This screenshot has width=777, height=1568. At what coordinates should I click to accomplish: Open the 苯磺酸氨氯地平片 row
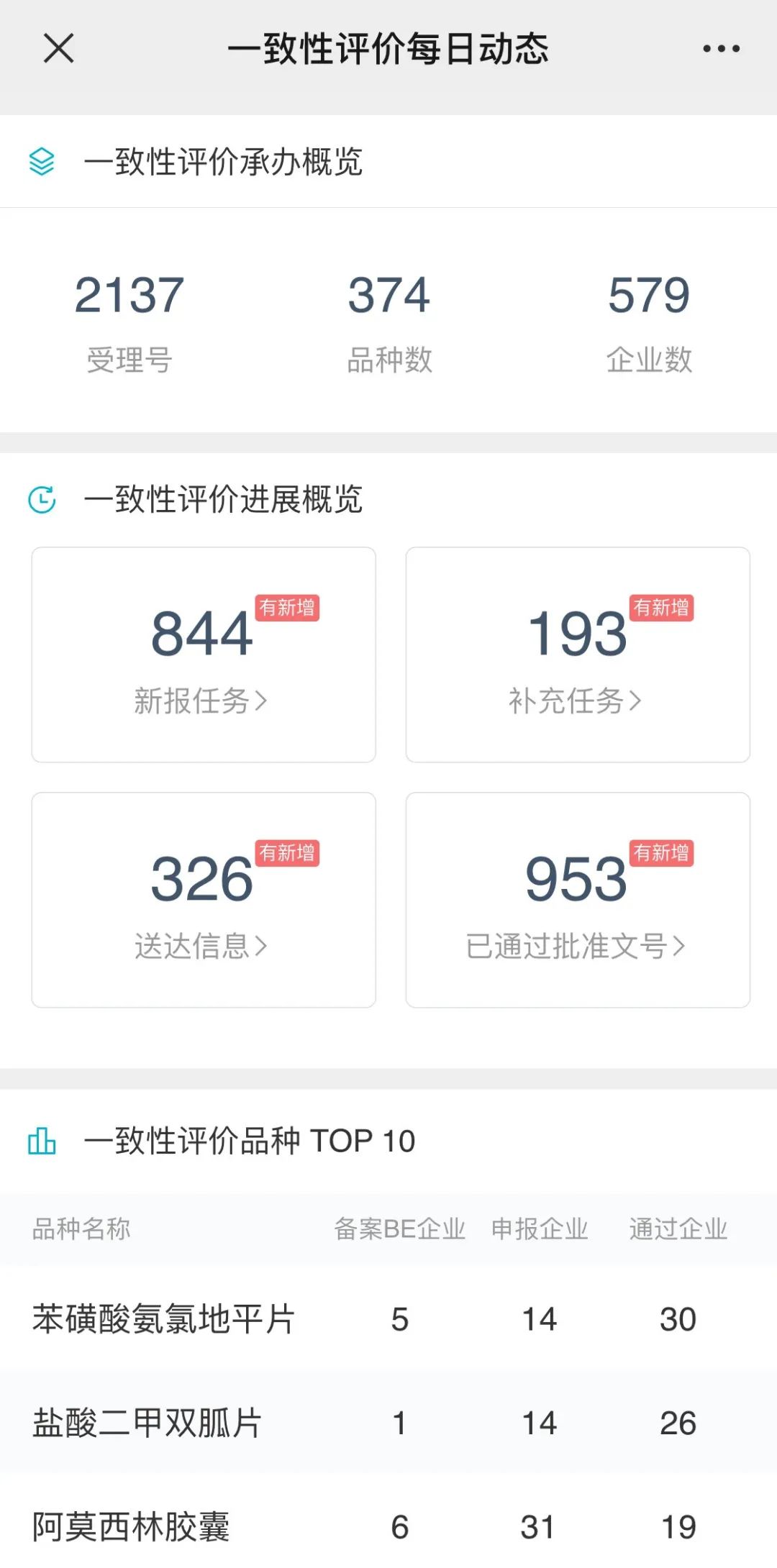coord(388,1318)
